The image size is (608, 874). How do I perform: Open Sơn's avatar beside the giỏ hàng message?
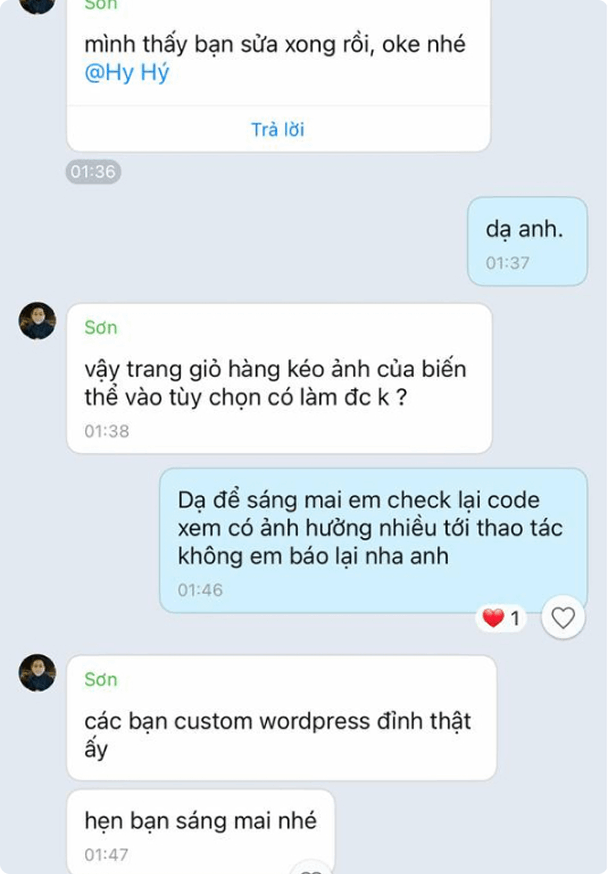pyautogui.click(x=38, y=321)
